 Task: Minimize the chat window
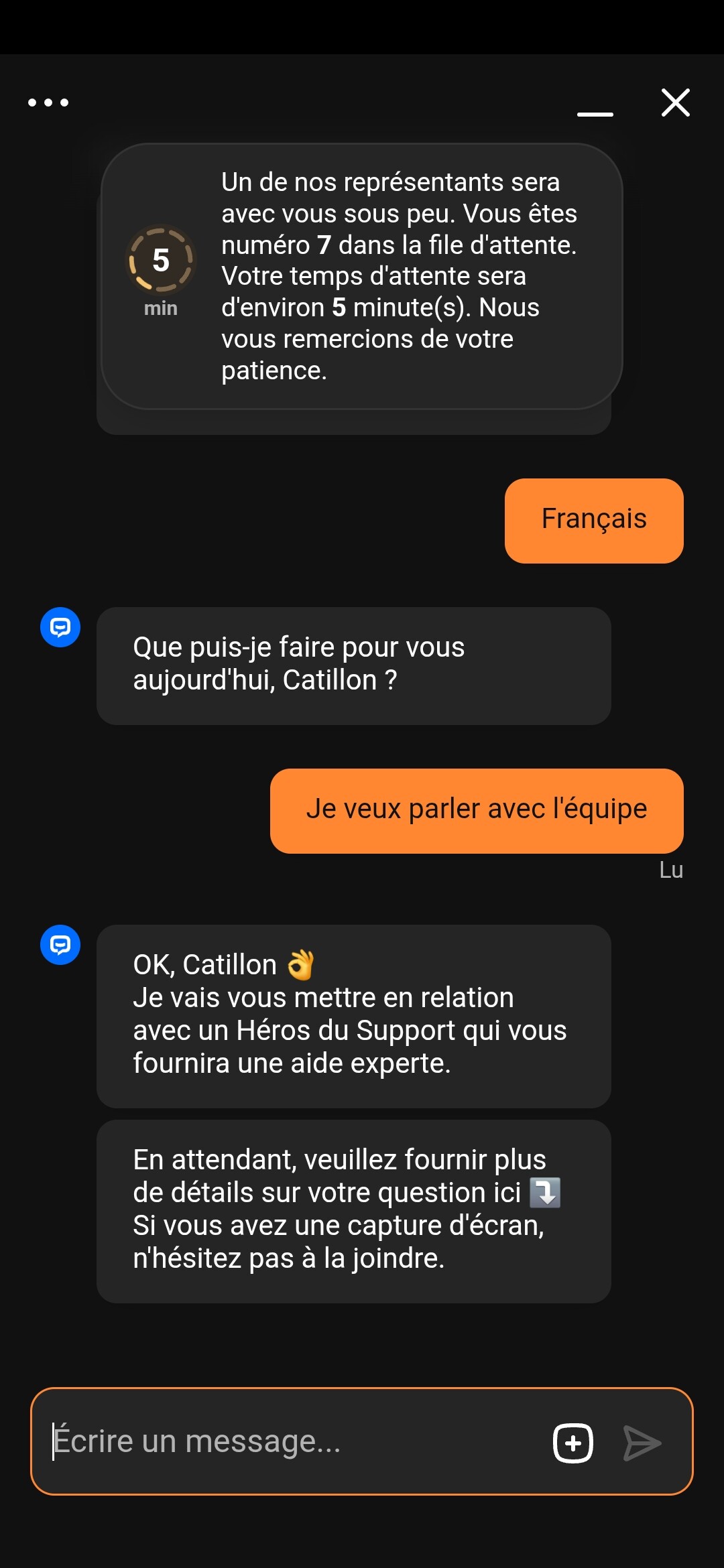(x=595, y=114)
